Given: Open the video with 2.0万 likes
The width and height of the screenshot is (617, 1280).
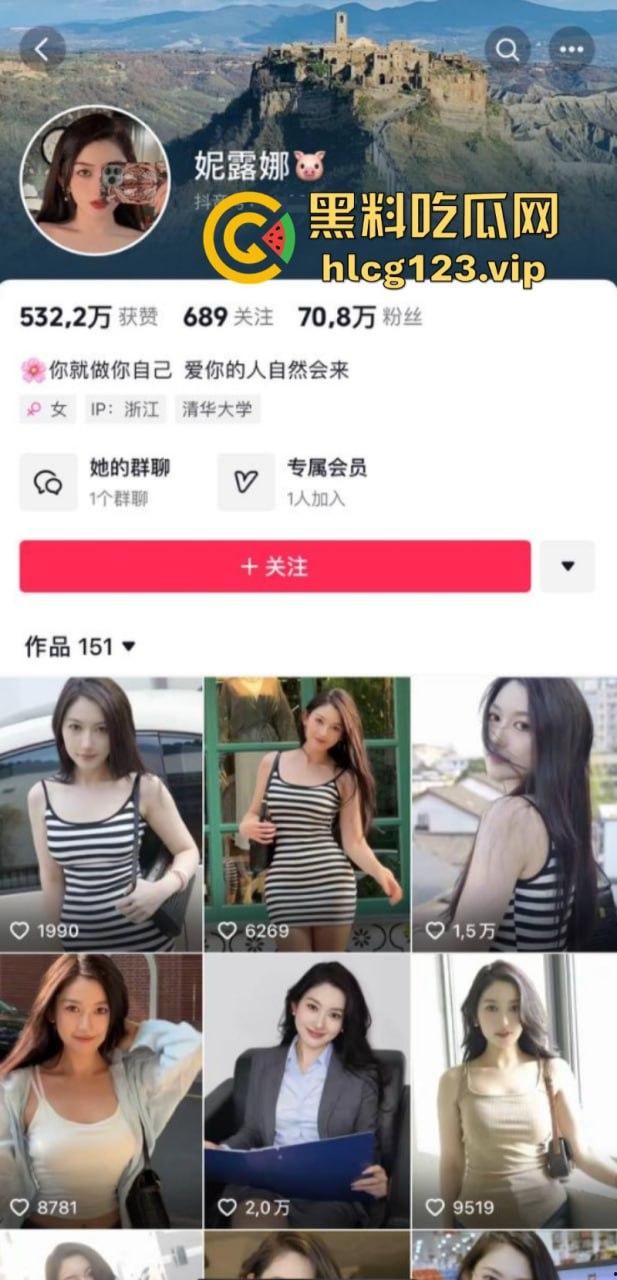Looking at the screenshot, I should [307, 1090].
